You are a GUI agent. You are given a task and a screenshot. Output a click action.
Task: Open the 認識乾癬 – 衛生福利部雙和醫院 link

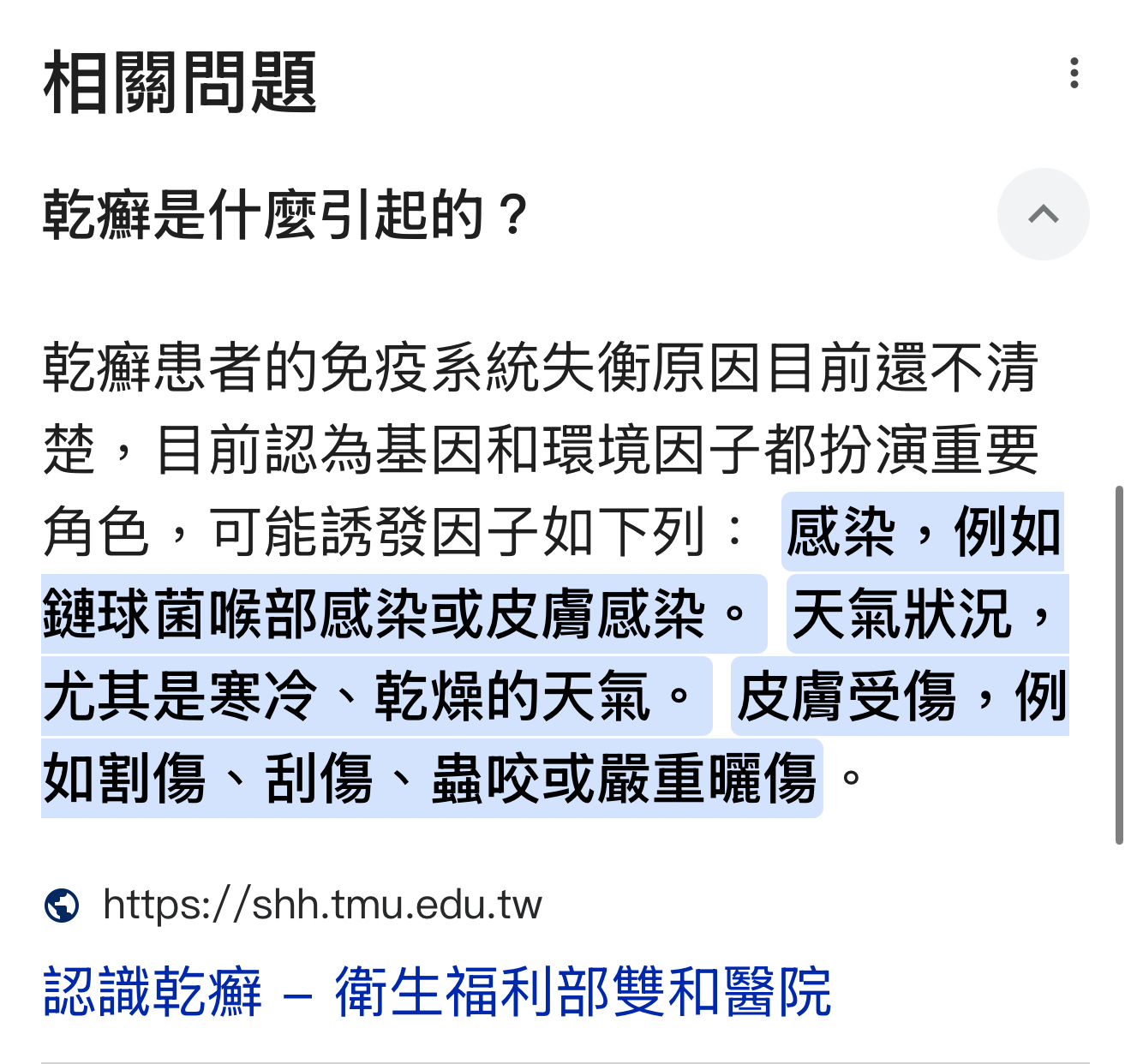coord(437,991)
